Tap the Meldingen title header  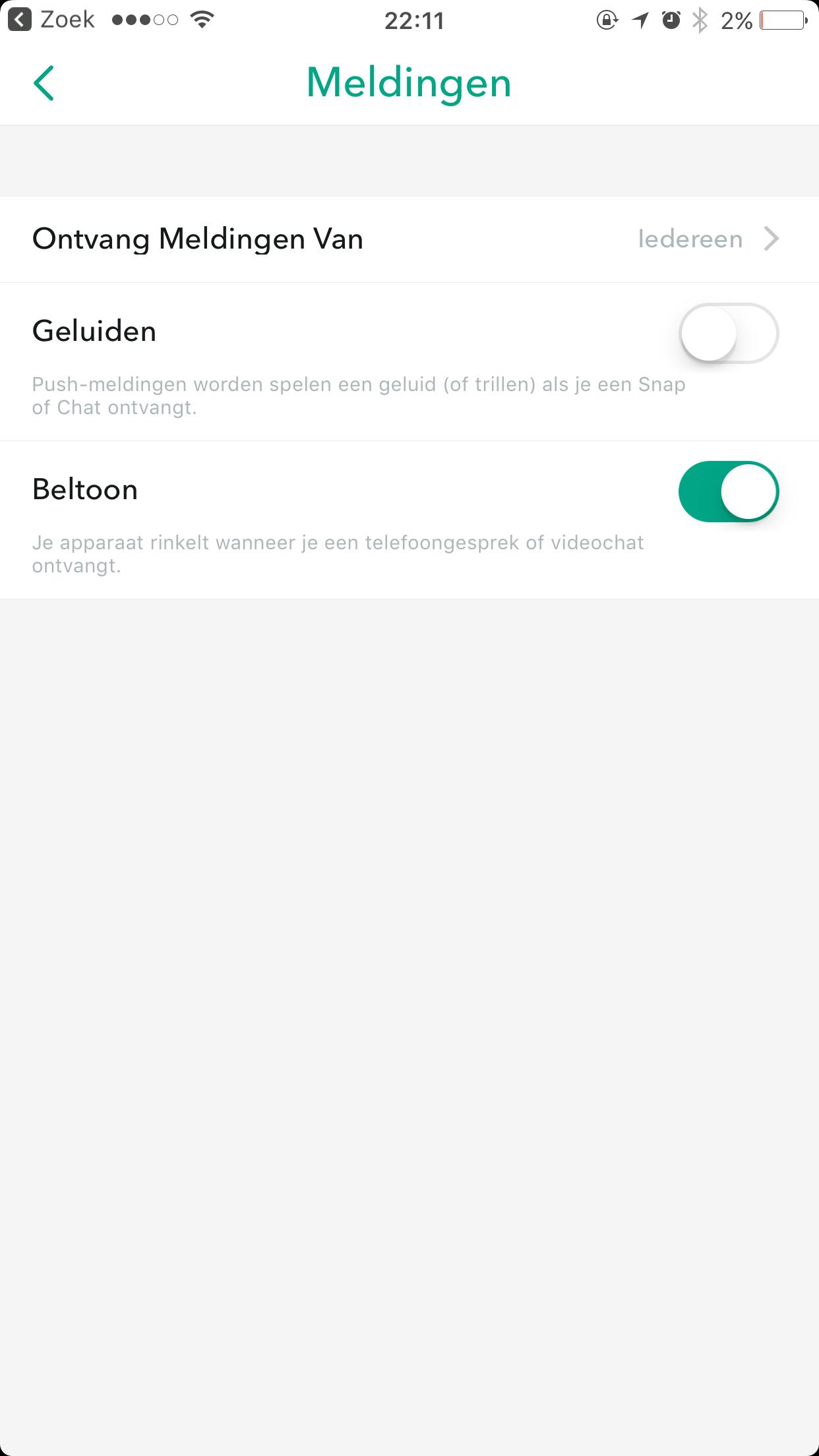point(408,82)
